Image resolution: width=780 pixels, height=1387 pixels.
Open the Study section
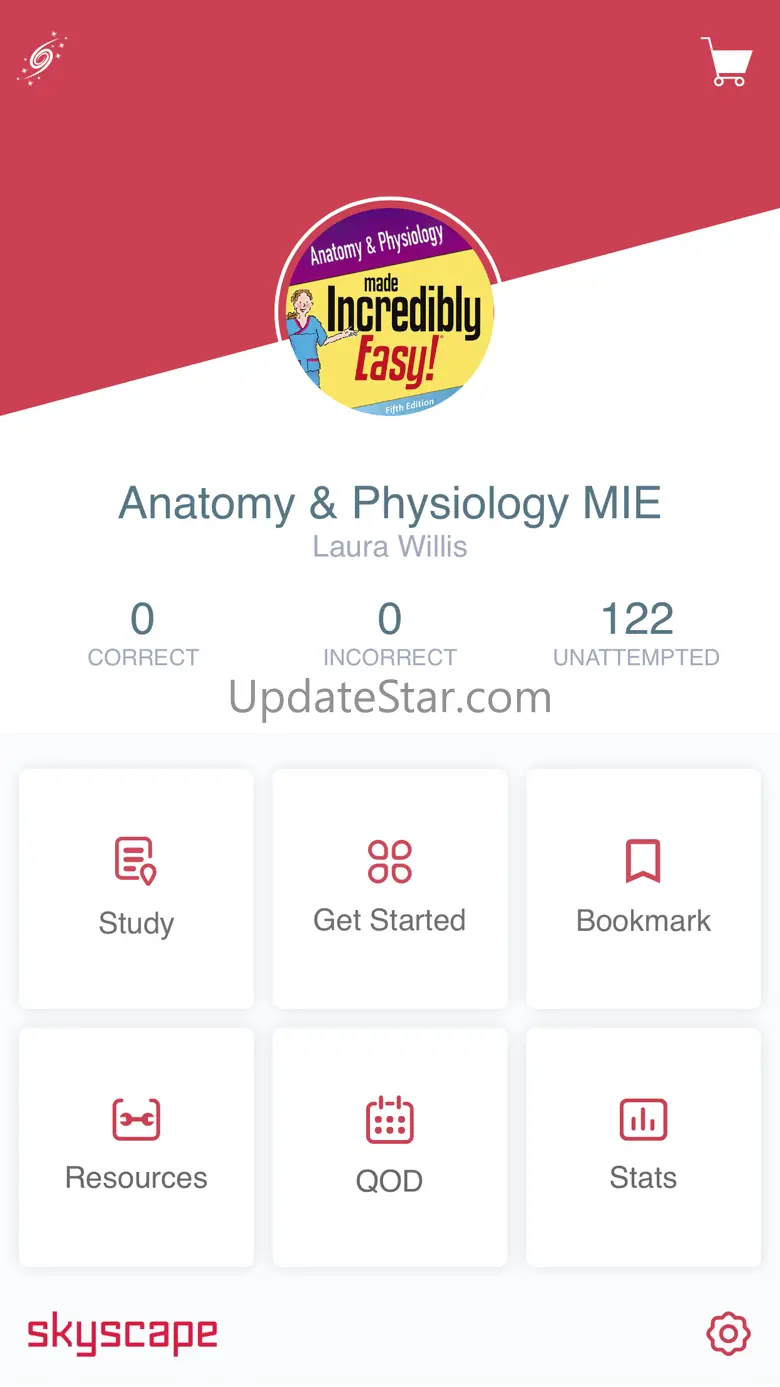[136, 888]
